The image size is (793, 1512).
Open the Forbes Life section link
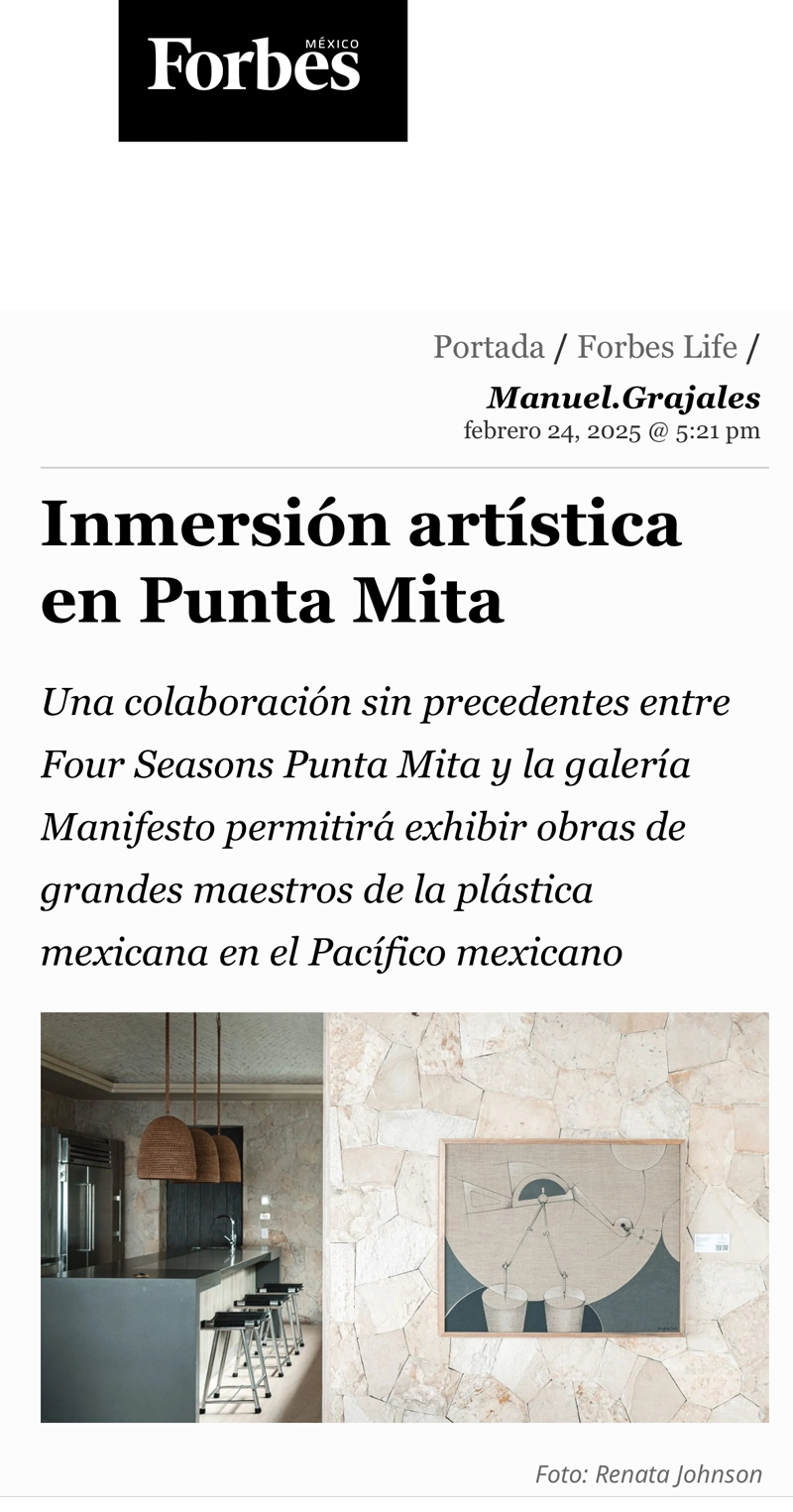click(656, 347)
